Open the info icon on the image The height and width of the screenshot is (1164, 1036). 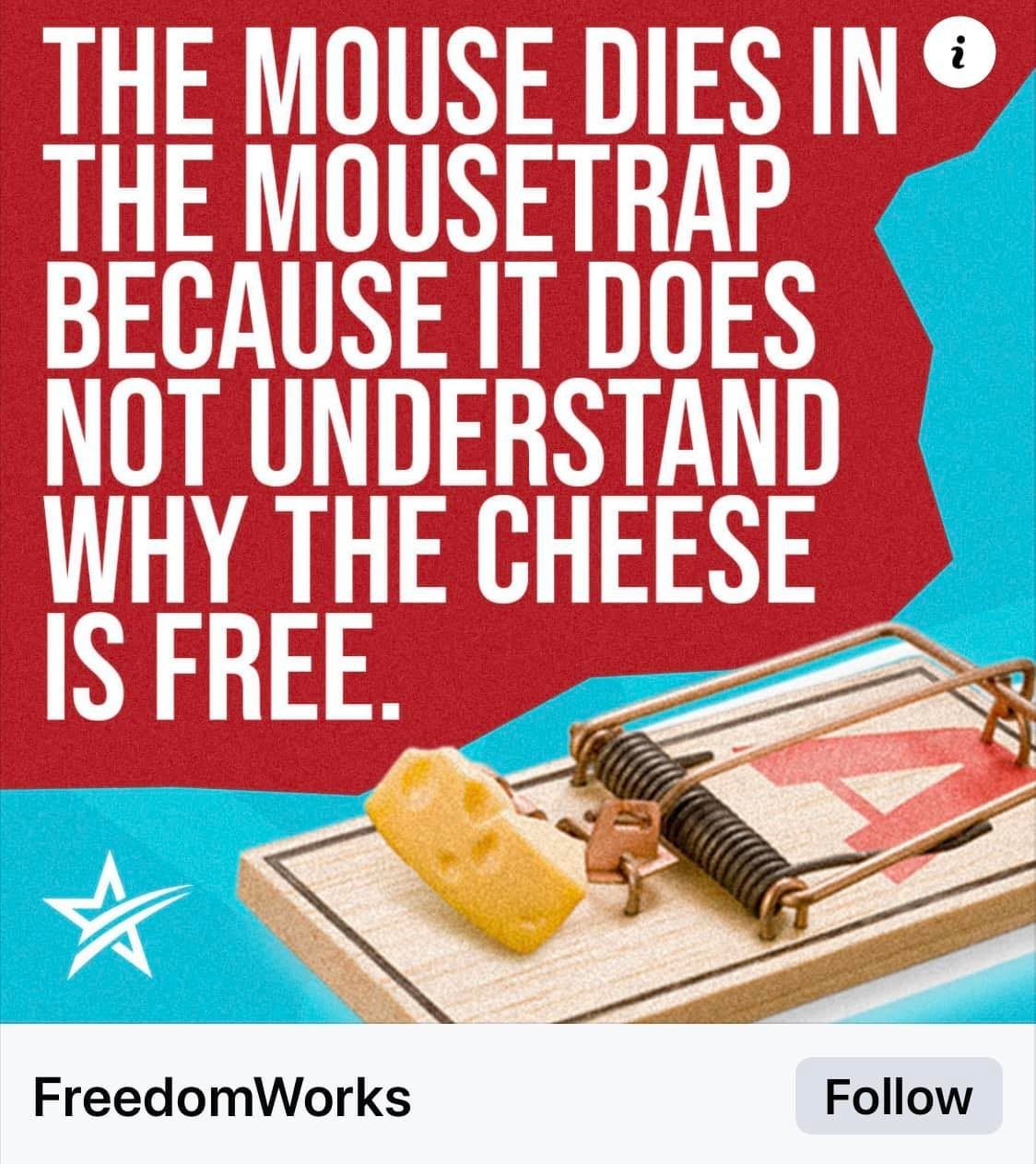pyautogui.click(x=959, y=58)
